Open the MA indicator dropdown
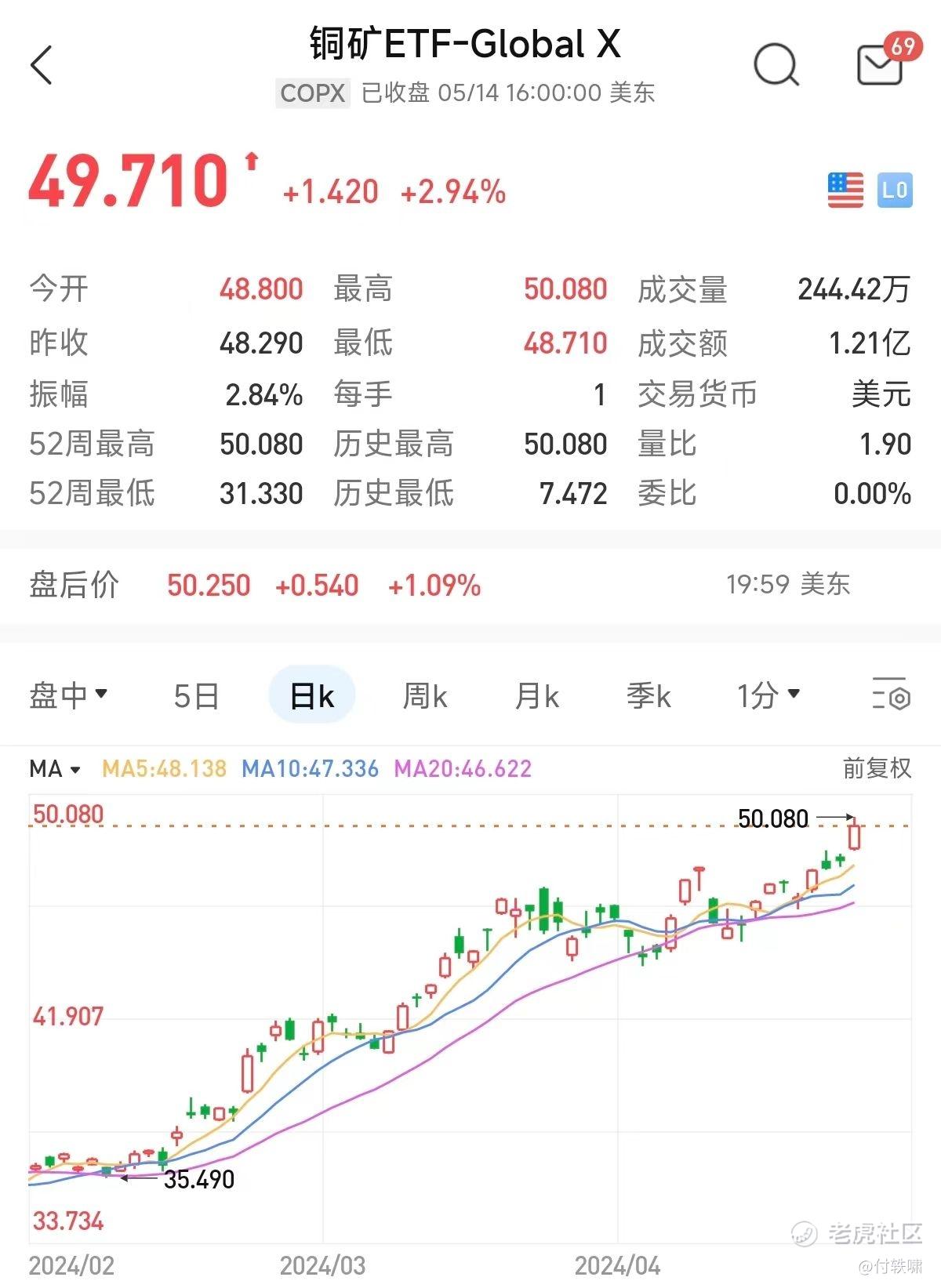 (x=55, y=769)
